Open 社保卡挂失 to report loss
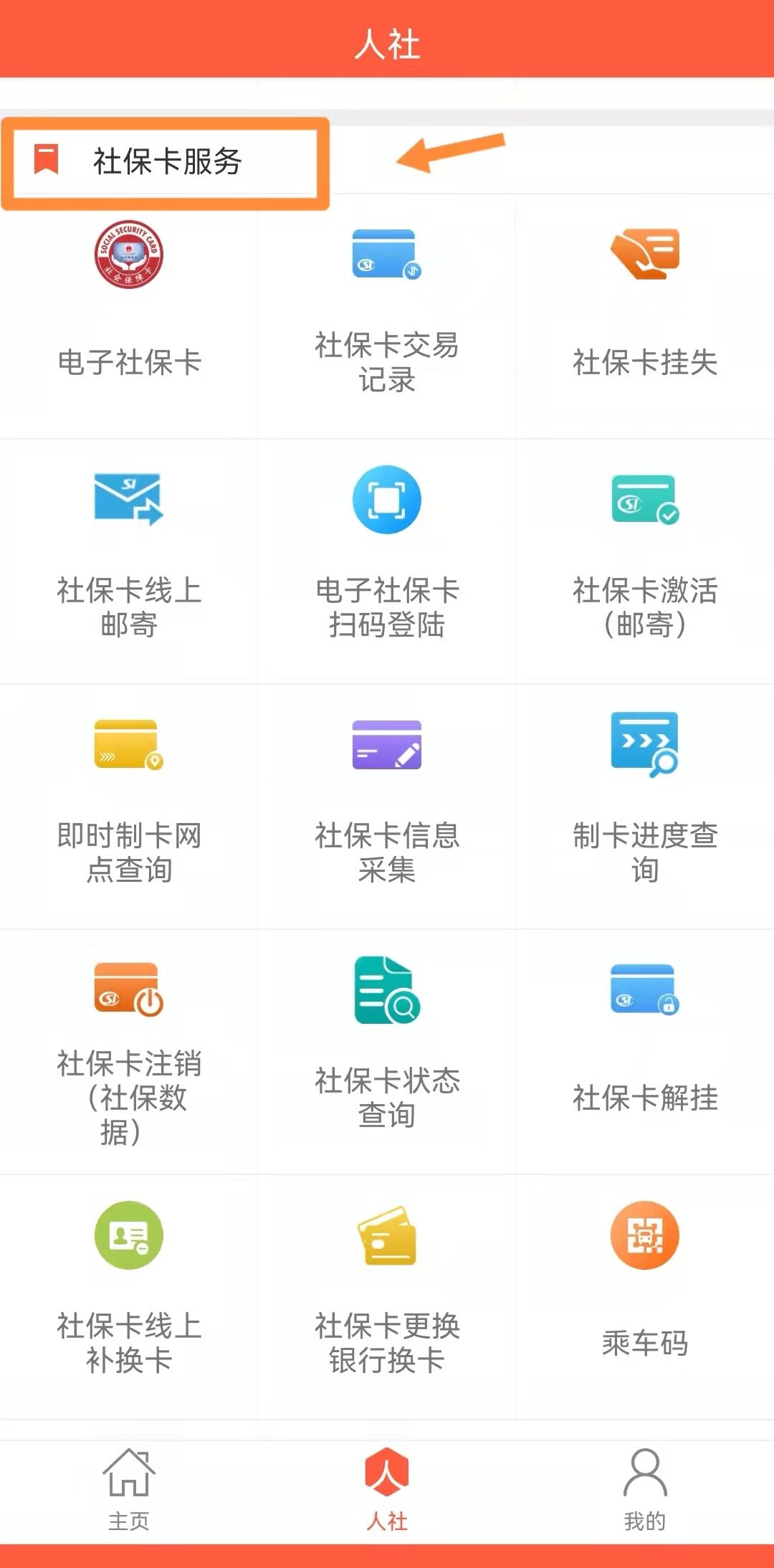 (x=645, y=301)
